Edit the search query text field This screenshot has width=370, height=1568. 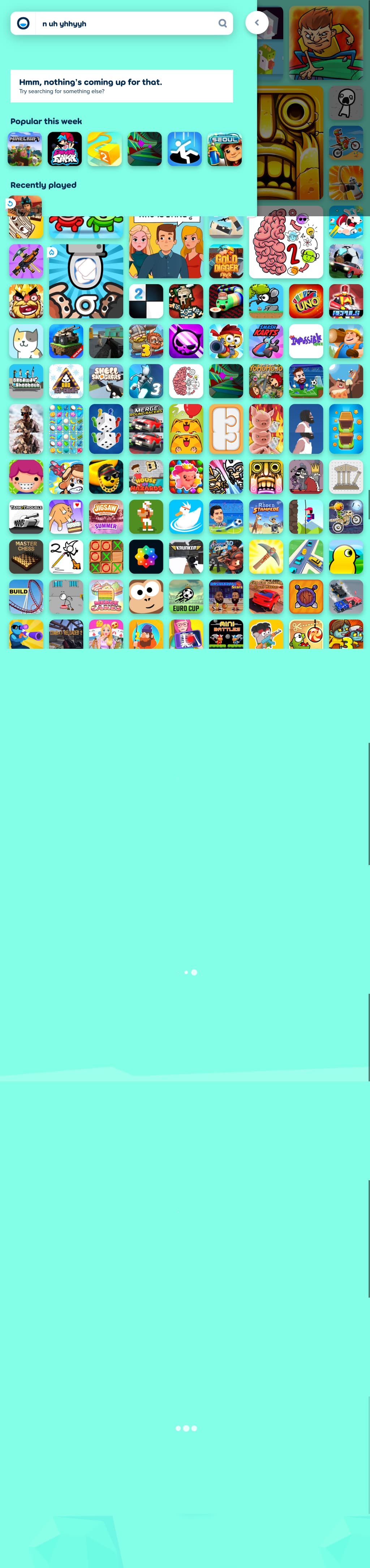tap(125, 24)
